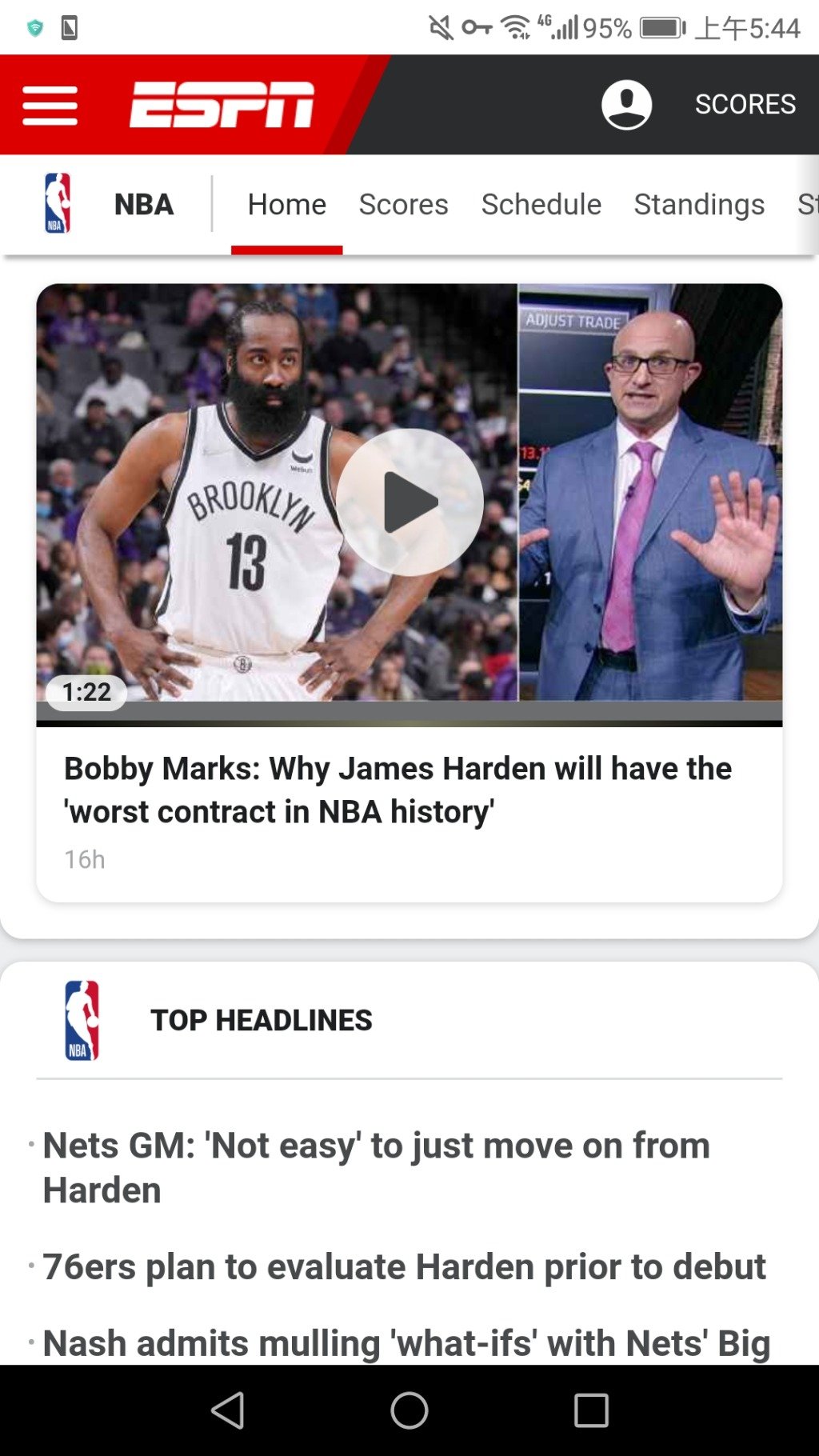Image resolution: width=819 pixels, height=1456 pixels.
Task: Play the James Harden video
Action: [x=409, y=502]
